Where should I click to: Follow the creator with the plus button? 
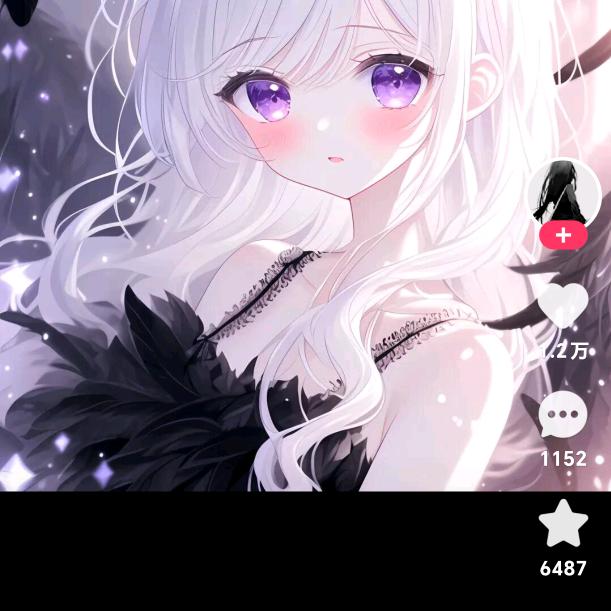tap(563, 236)
